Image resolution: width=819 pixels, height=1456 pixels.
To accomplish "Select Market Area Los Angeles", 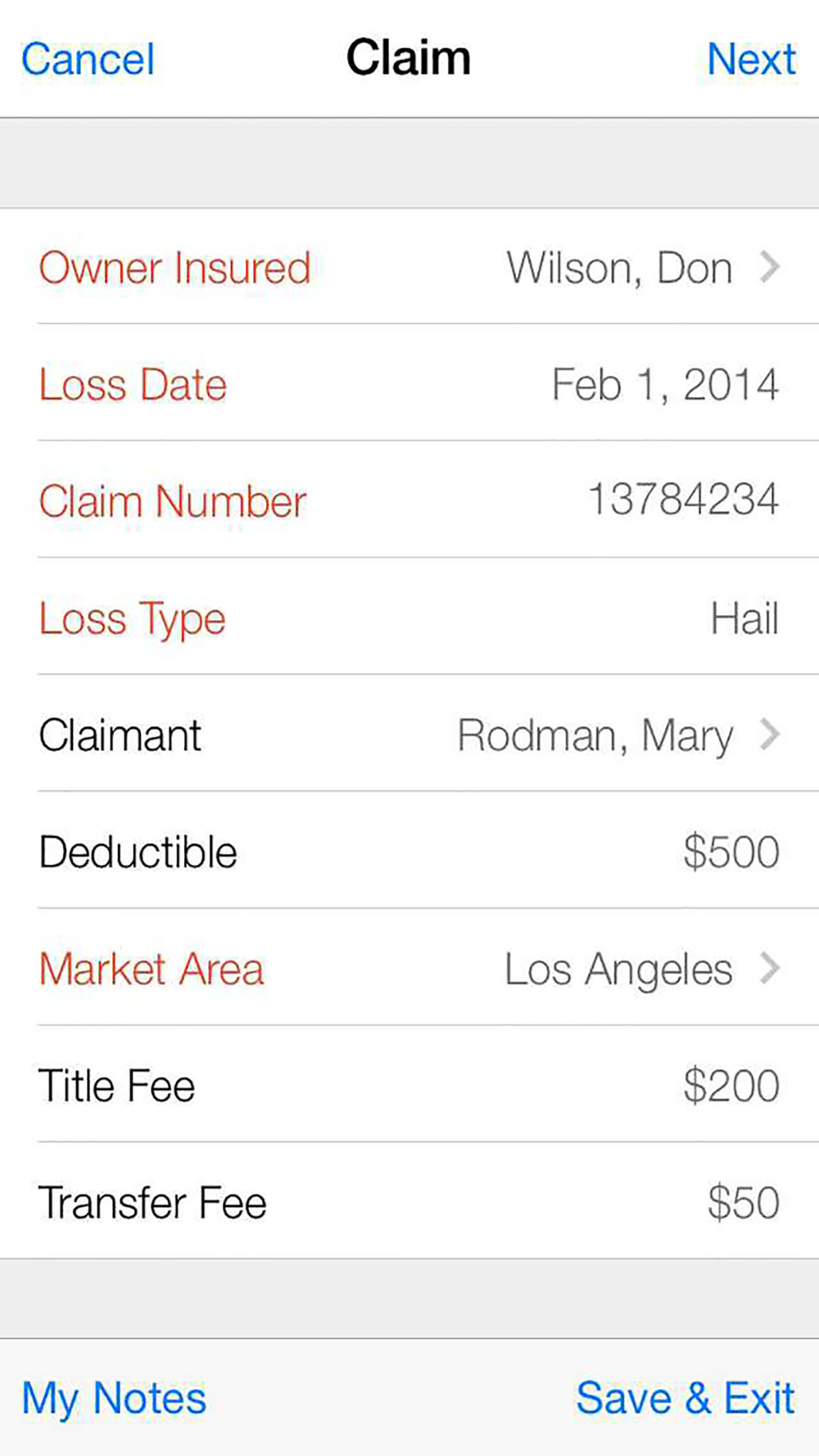I will (x=409, y=967).
